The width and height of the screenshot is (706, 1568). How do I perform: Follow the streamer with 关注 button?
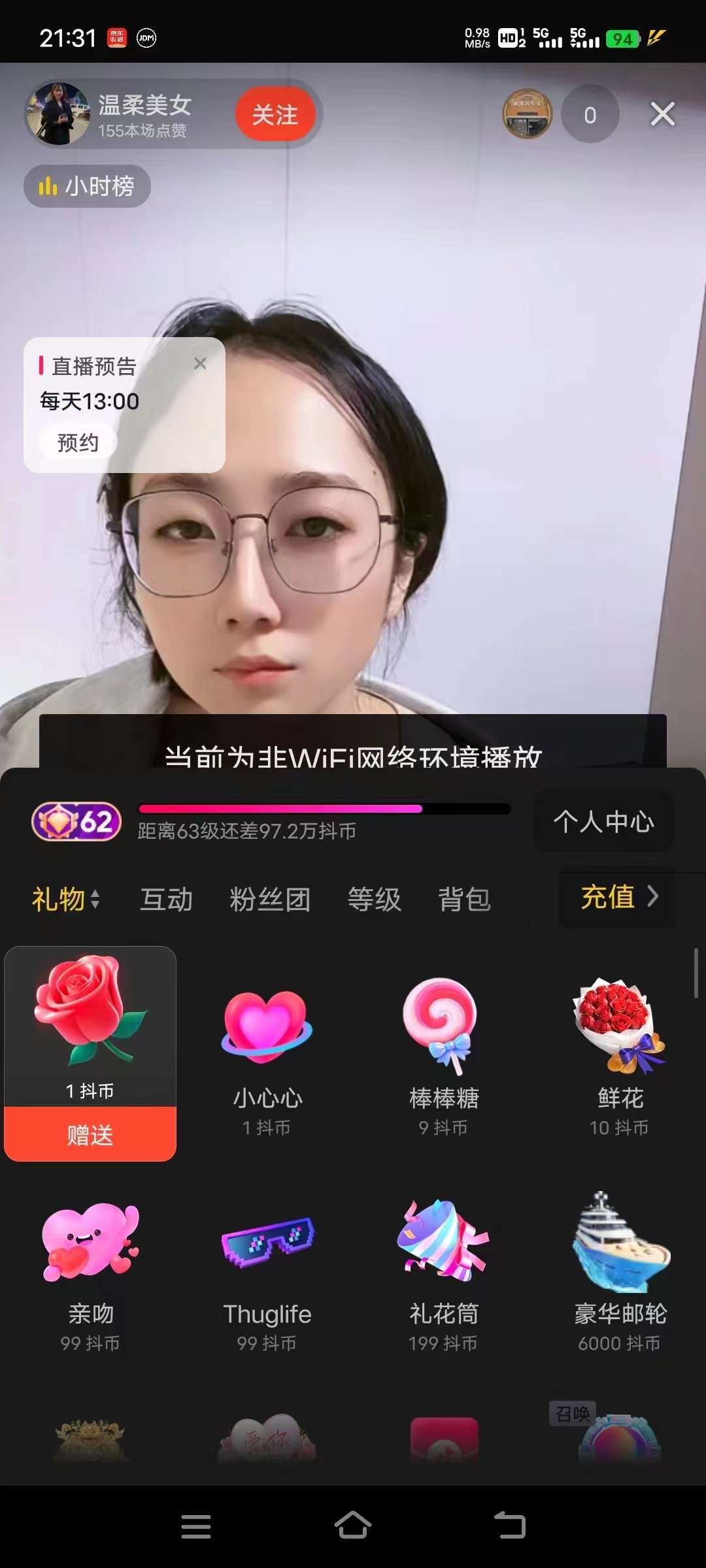click(275, 115)
